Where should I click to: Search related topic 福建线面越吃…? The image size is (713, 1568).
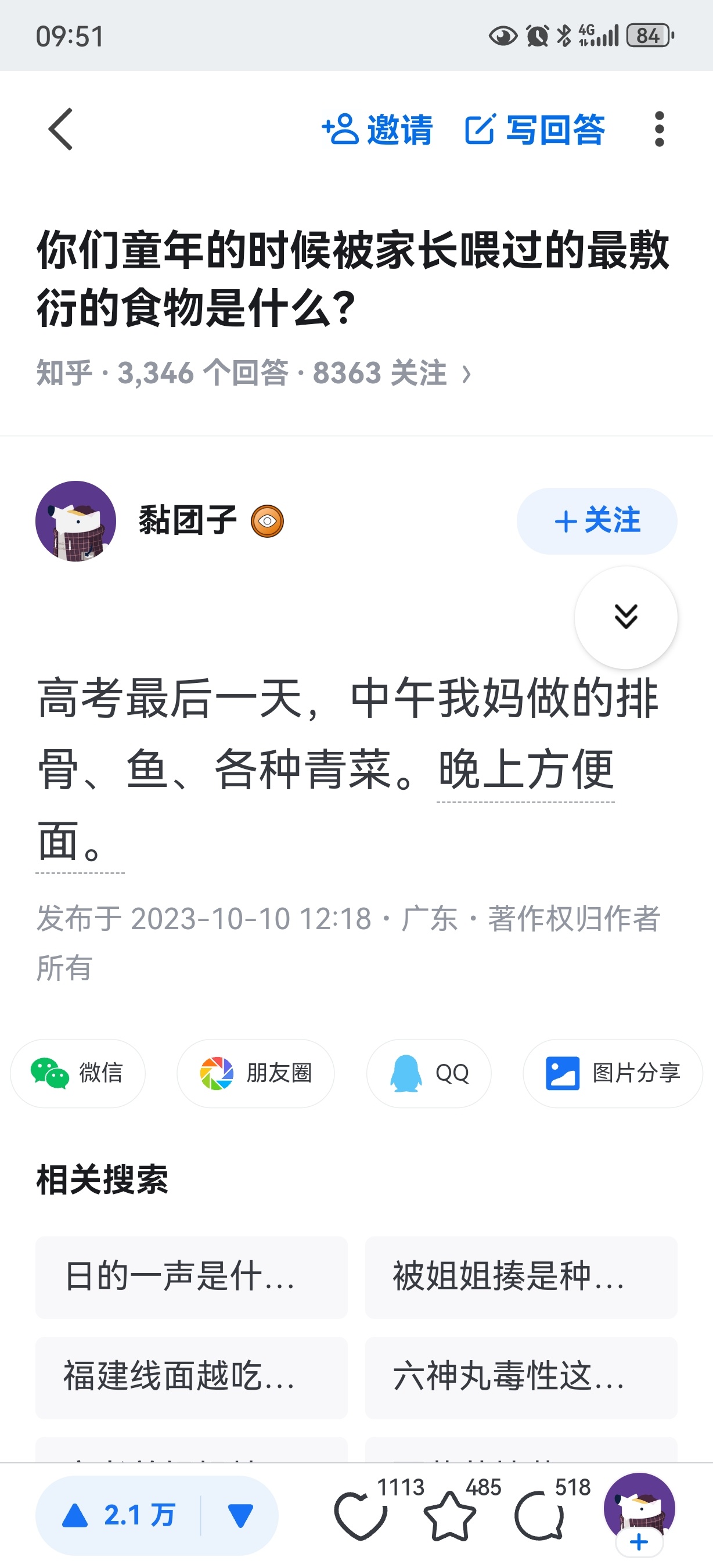(191, 1378)
